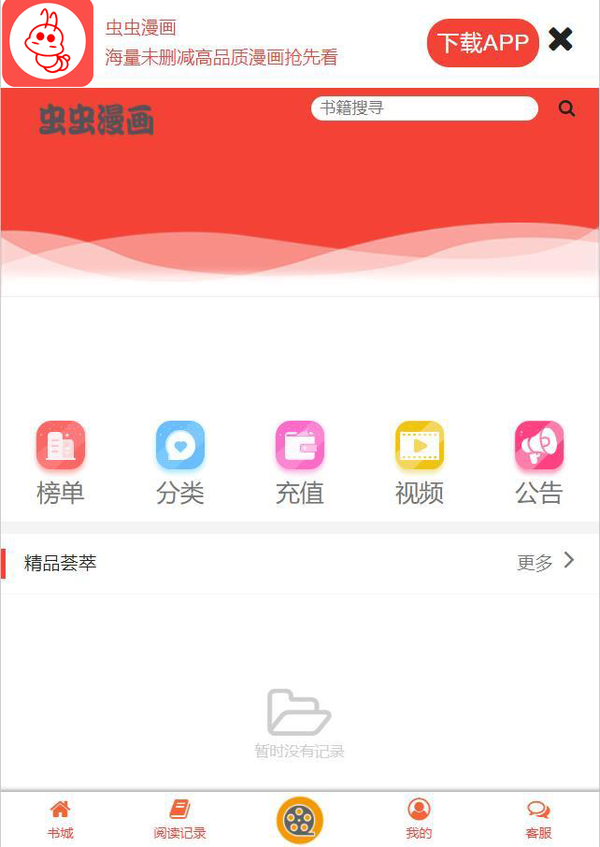Dismiss the app download banner

coord(561,39)
